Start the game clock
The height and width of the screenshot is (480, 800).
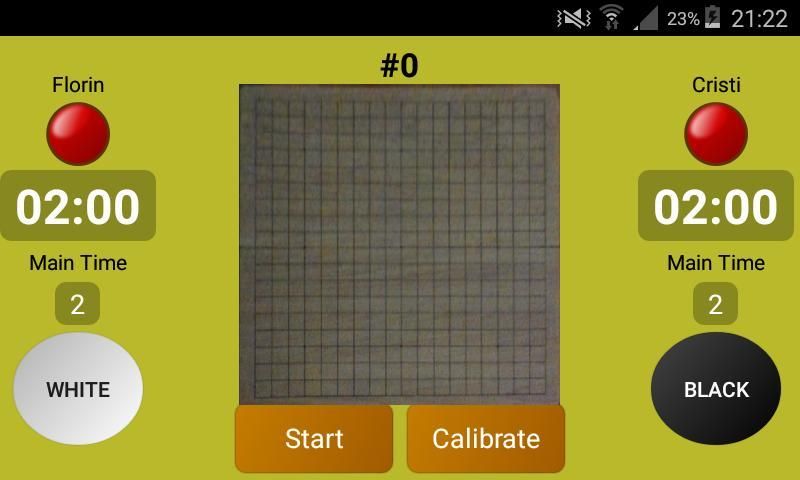314,438
